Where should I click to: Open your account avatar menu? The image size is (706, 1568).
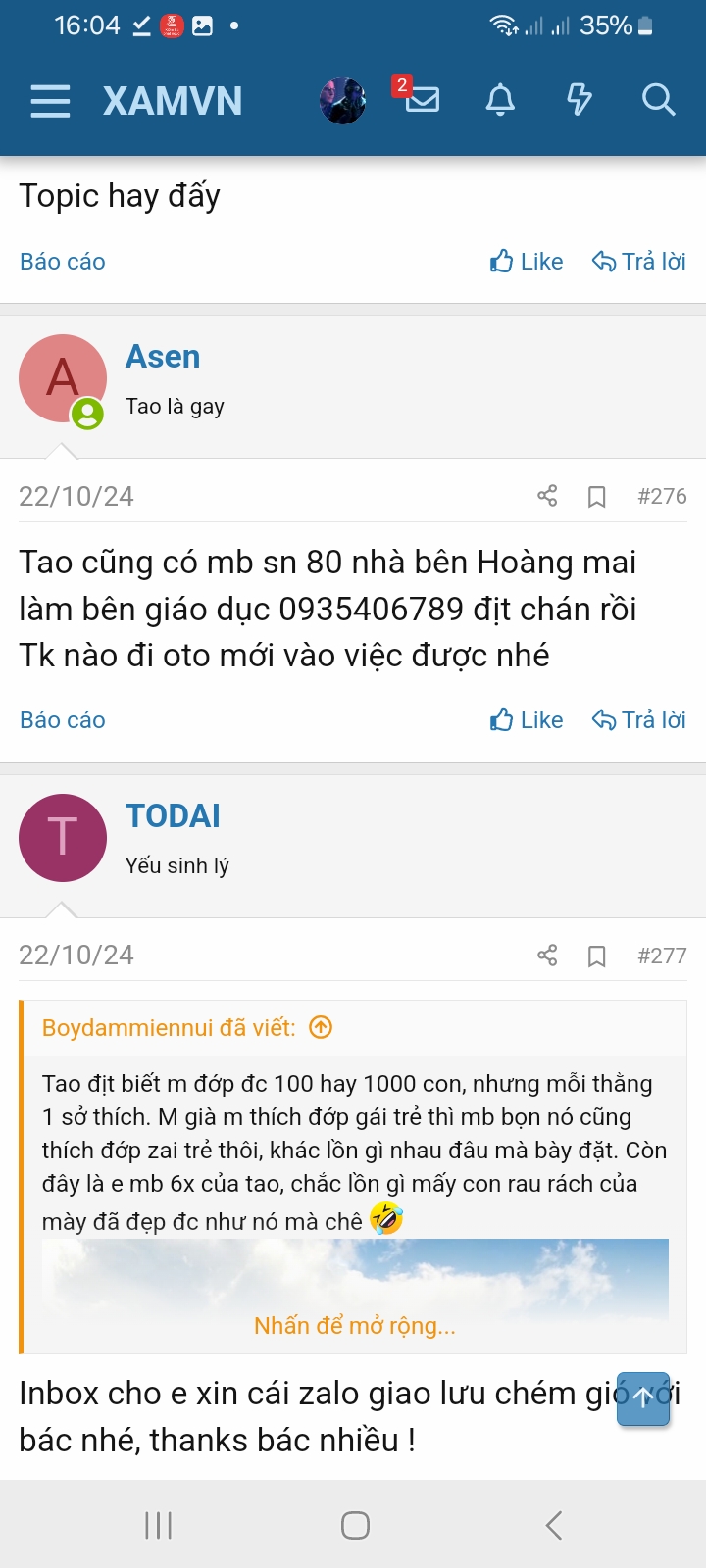pos(342,101)
